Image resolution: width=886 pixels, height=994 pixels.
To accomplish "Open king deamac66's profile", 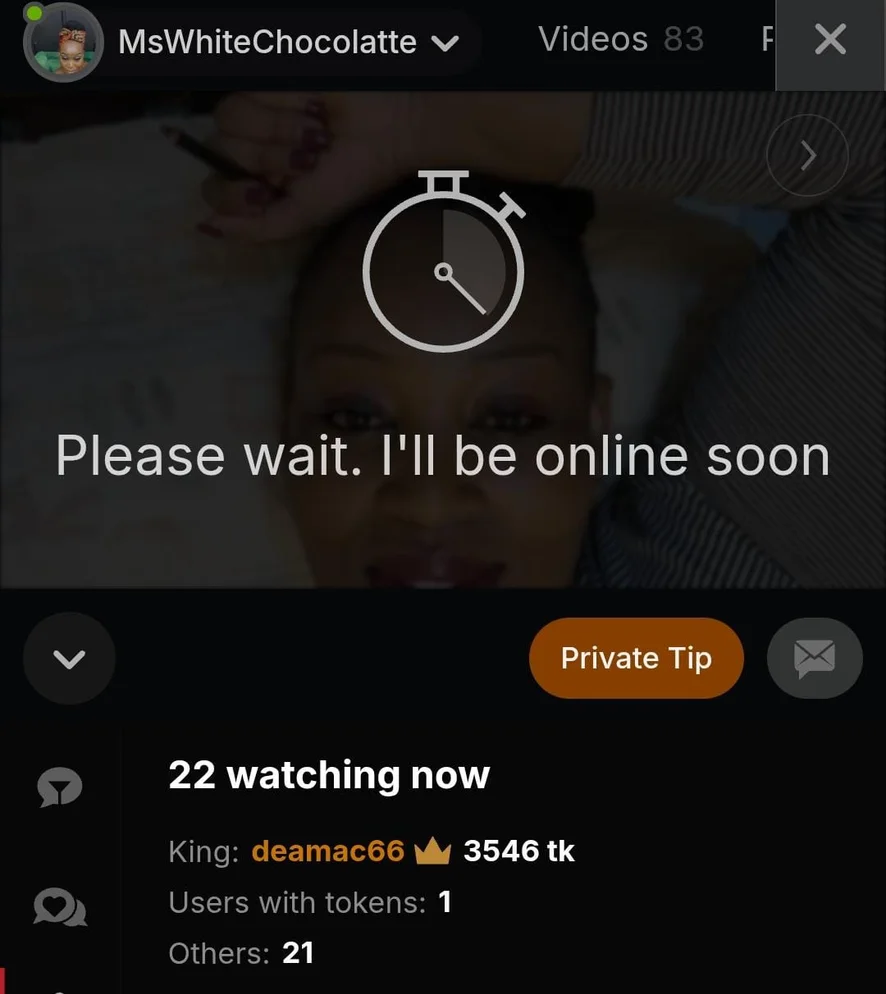I will (x=328, y=851).
